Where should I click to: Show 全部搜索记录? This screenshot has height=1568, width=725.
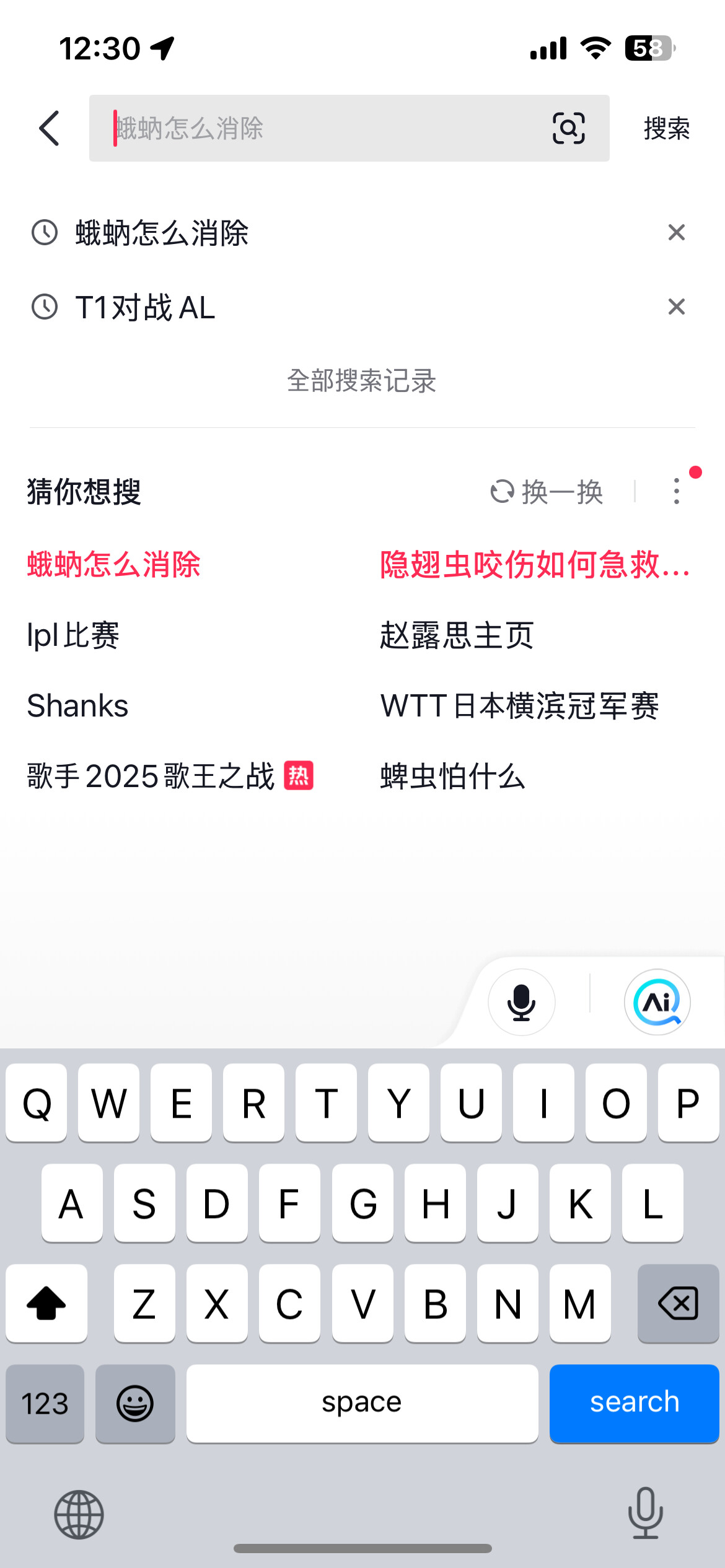tap(362, 381)
